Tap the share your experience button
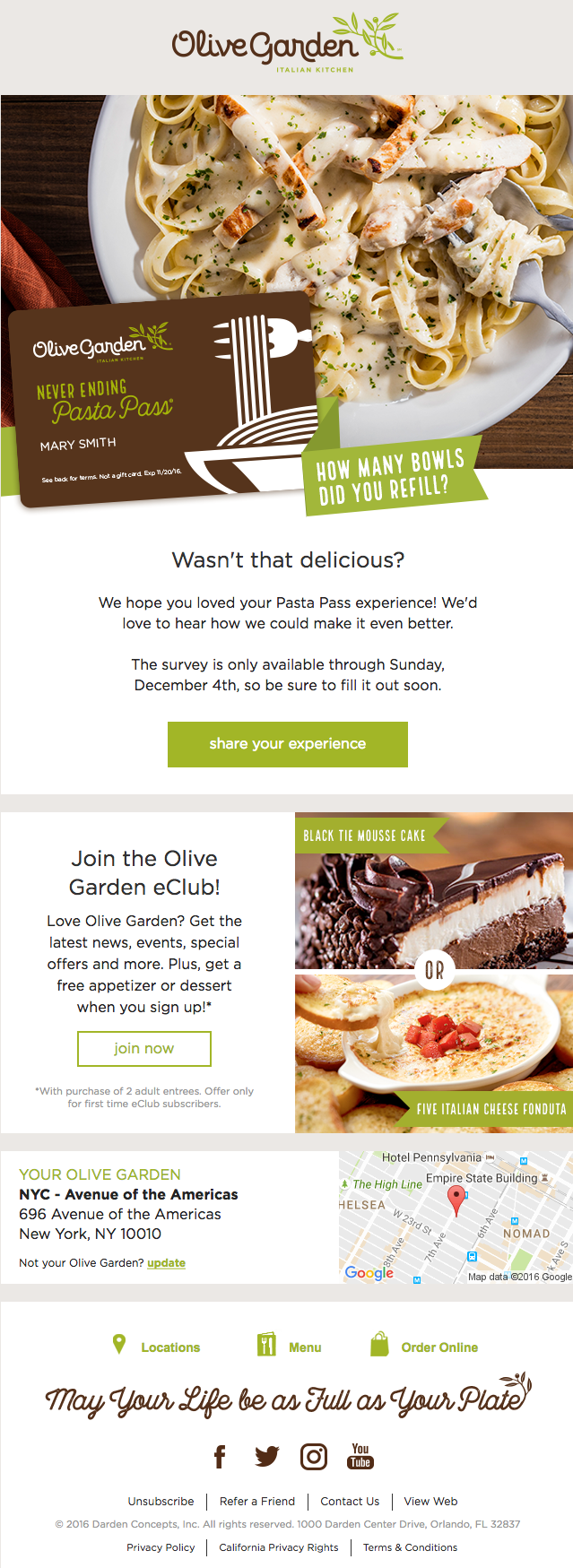Viewport: 573px width, 1568px height. point(287,744)
